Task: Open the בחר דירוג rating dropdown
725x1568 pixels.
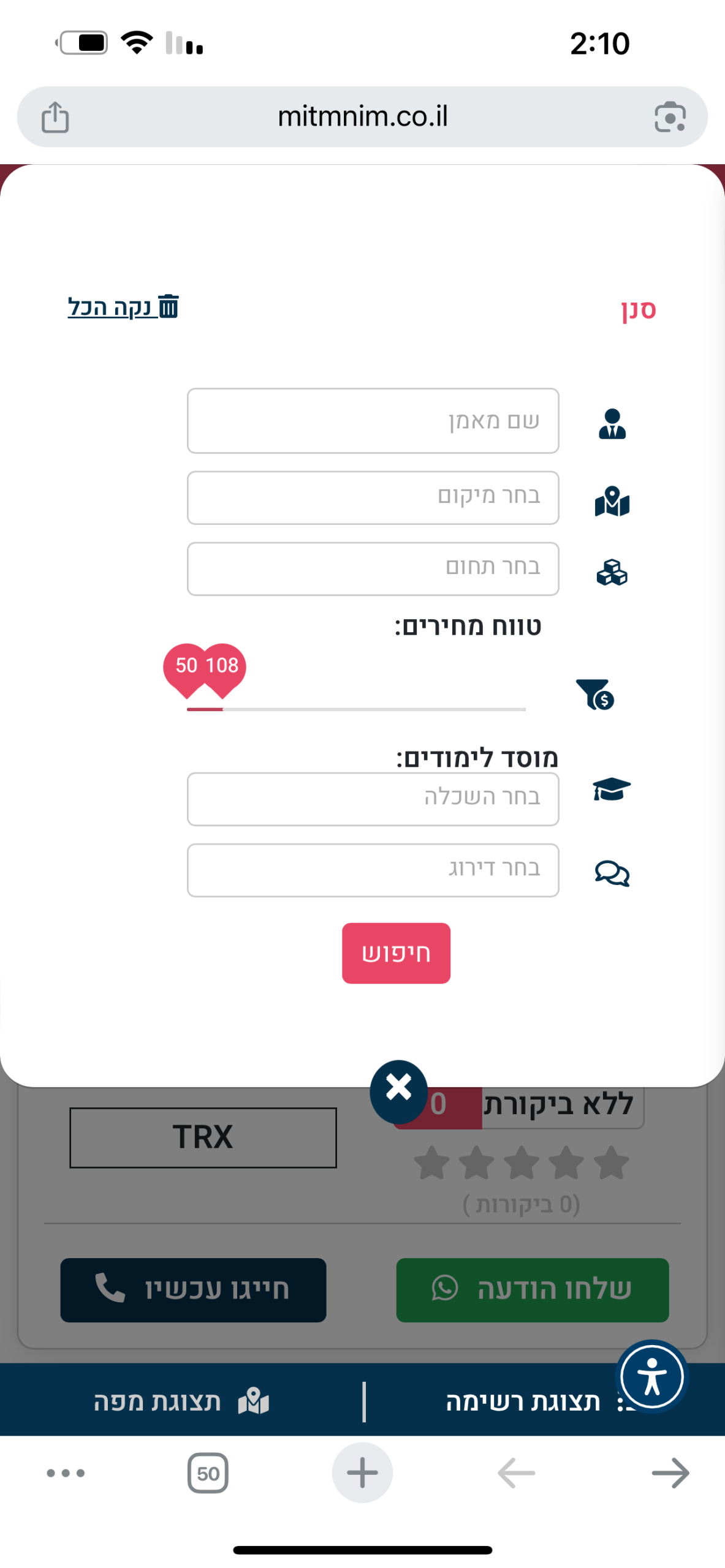Action: (373, 870)
